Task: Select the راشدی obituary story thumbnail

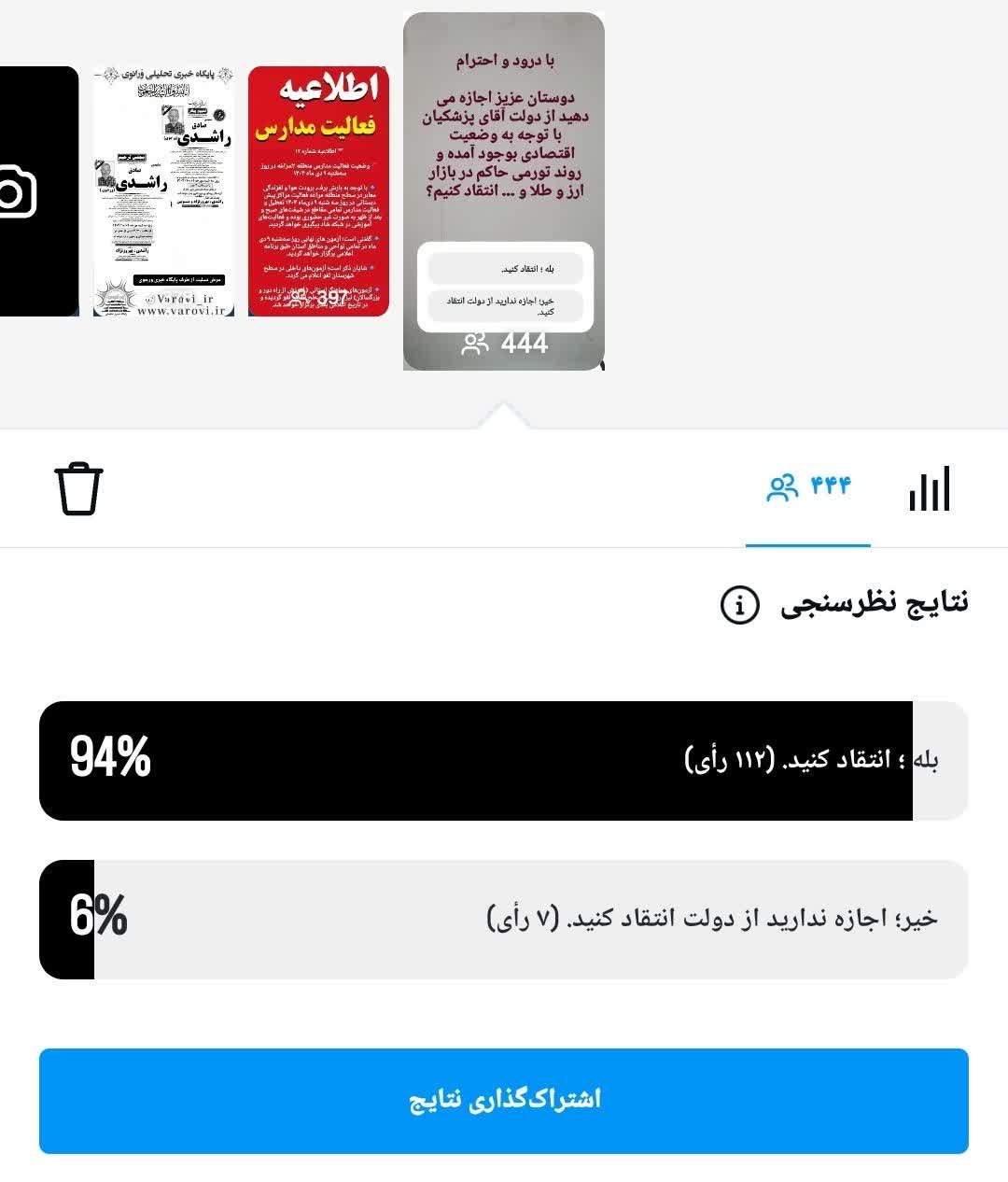Action: (163, 191)
